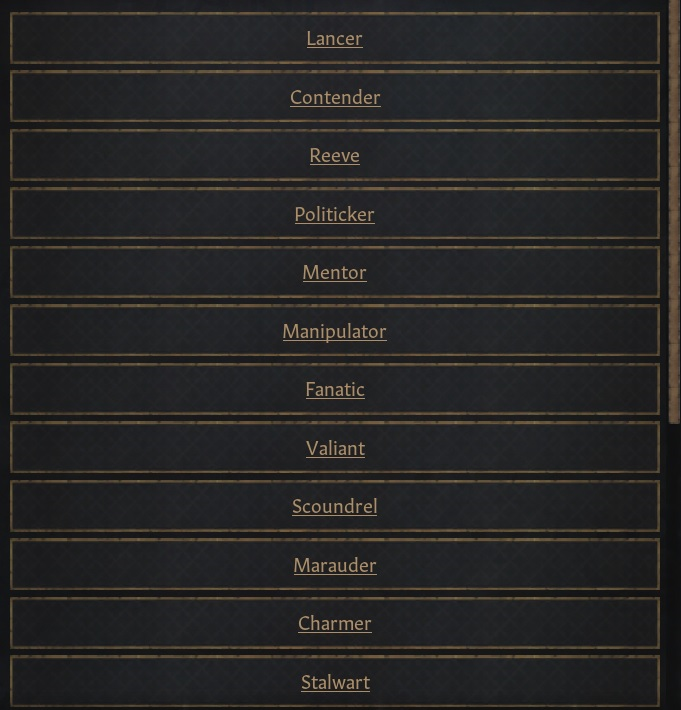Tap the Politicker link
Image resolution: width=681 pixels, height=710 pixels.
(334, 214)
